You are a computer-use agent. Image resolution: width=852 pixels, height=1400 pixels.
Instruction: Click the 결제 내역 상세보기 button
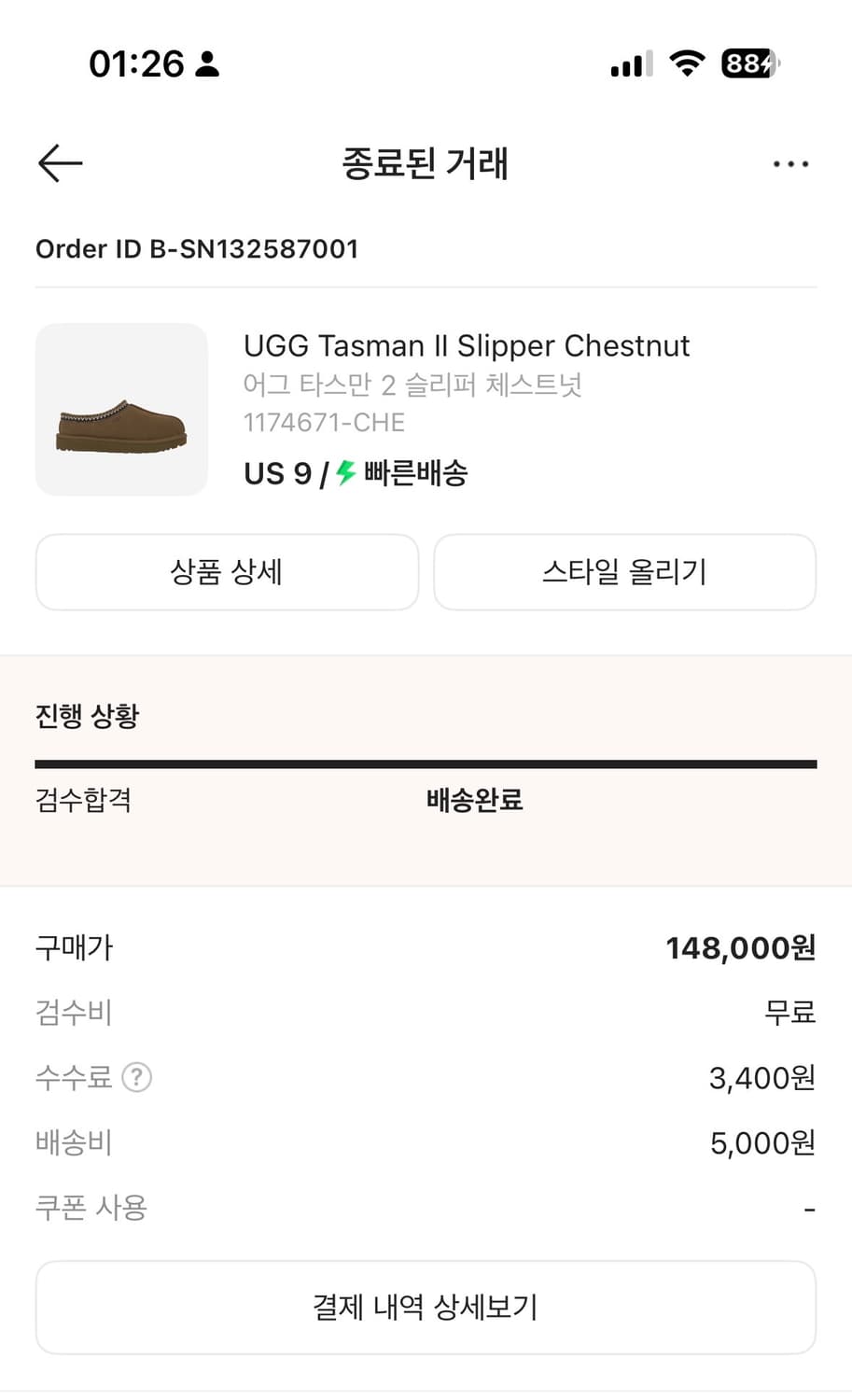426,1307
